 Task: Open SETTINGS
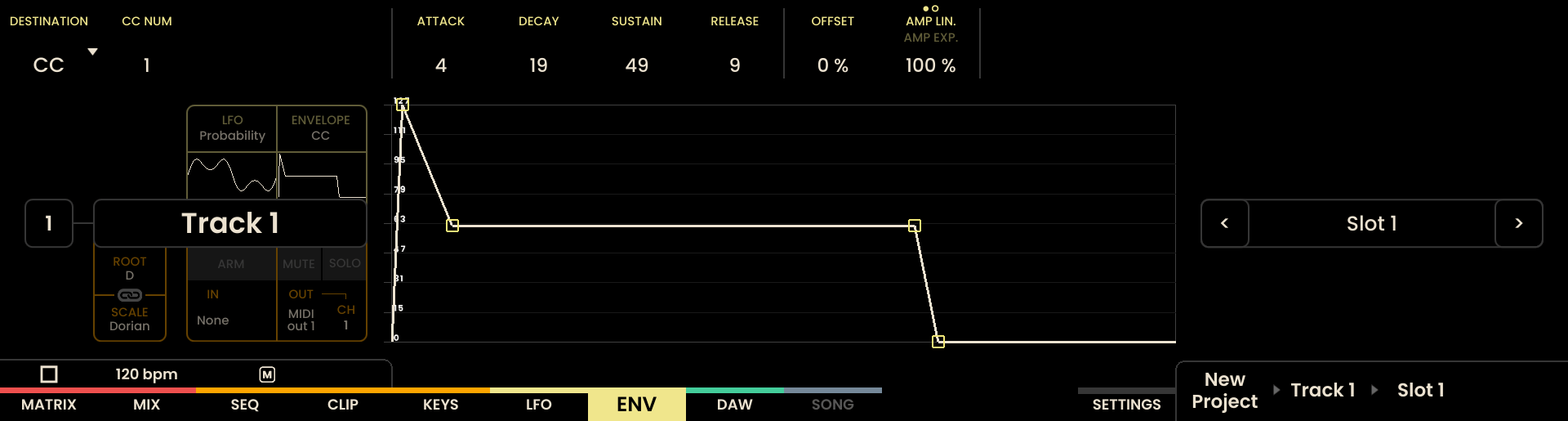tap(1126, 405)
